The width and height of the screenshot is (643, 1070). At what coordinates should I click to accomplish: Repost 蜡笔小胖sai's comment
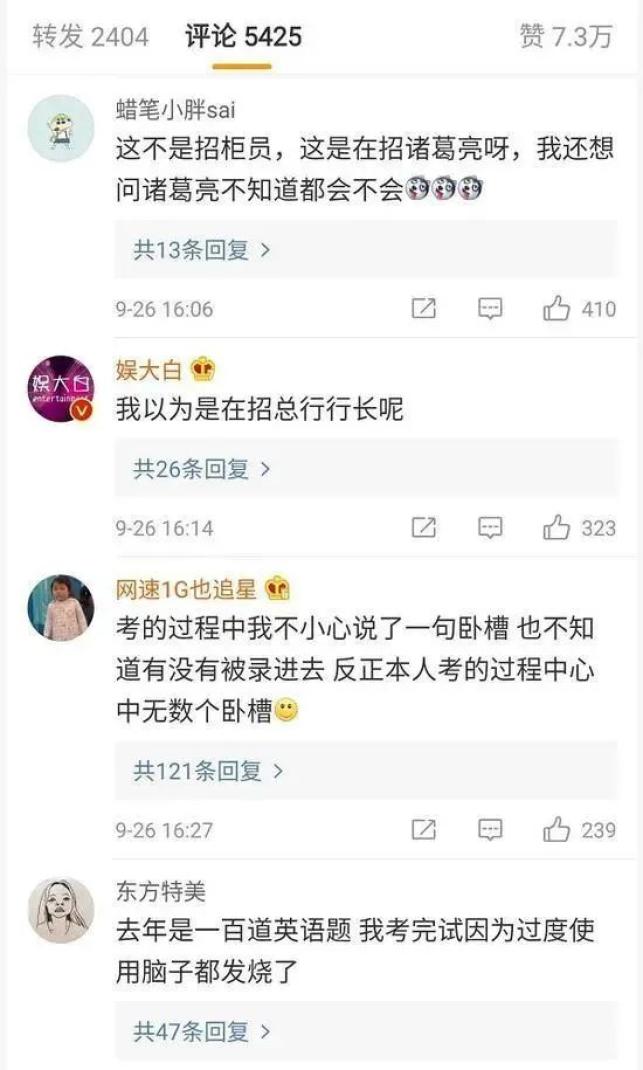coord(424,310)
